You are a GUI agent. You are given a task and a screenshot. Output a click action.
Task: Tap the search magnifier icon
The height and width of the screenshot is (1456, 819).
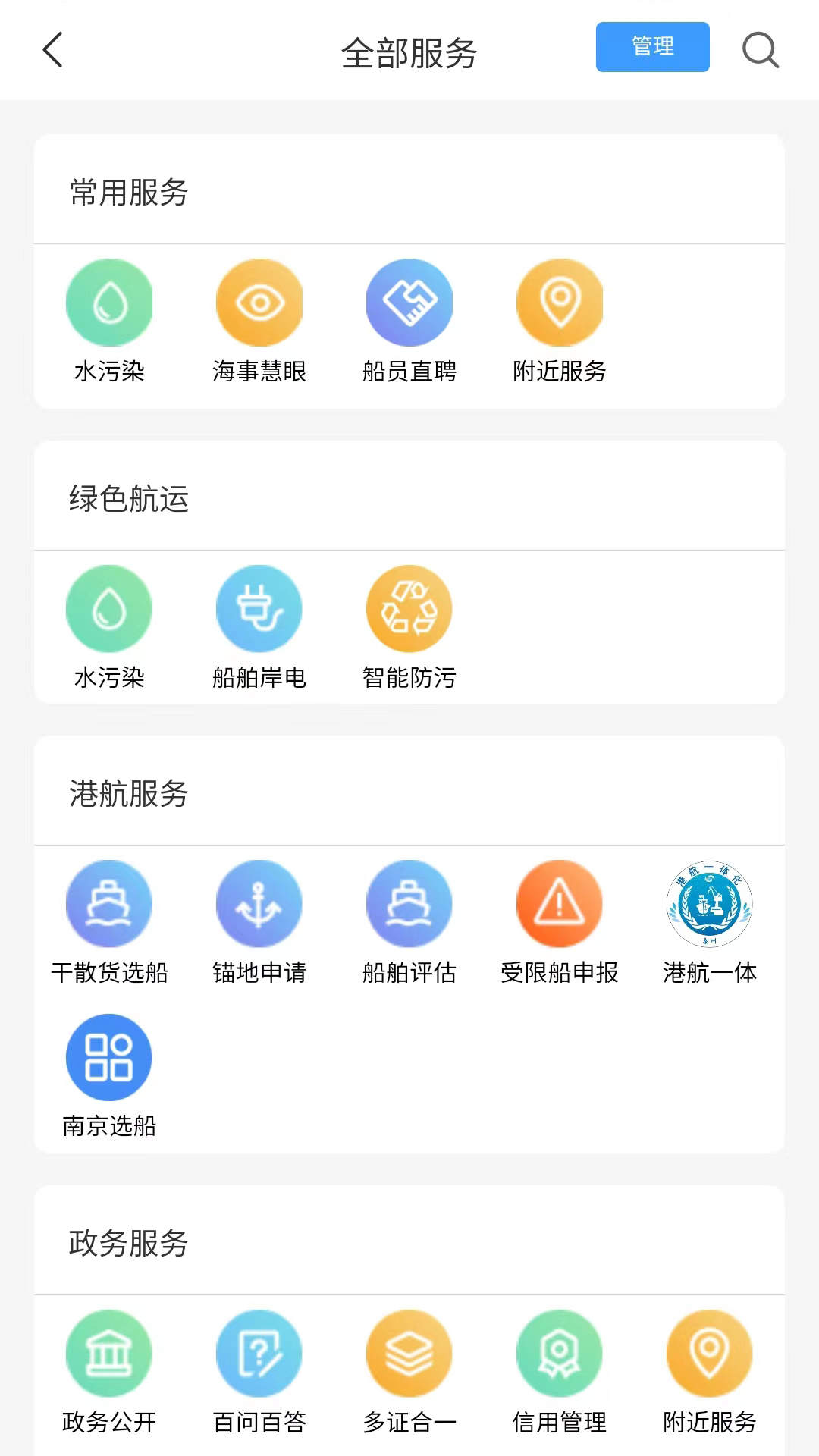[761, 52]
